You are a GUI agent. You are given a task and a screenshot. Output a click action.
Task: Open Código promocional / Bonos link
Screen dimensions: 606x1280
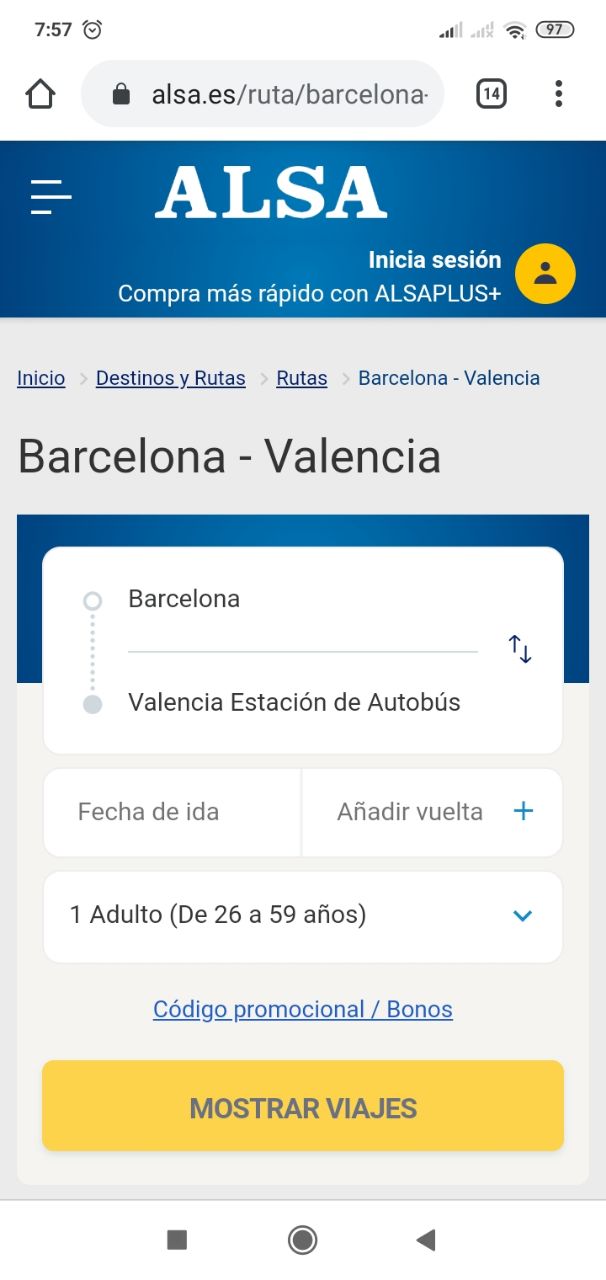303,1009
